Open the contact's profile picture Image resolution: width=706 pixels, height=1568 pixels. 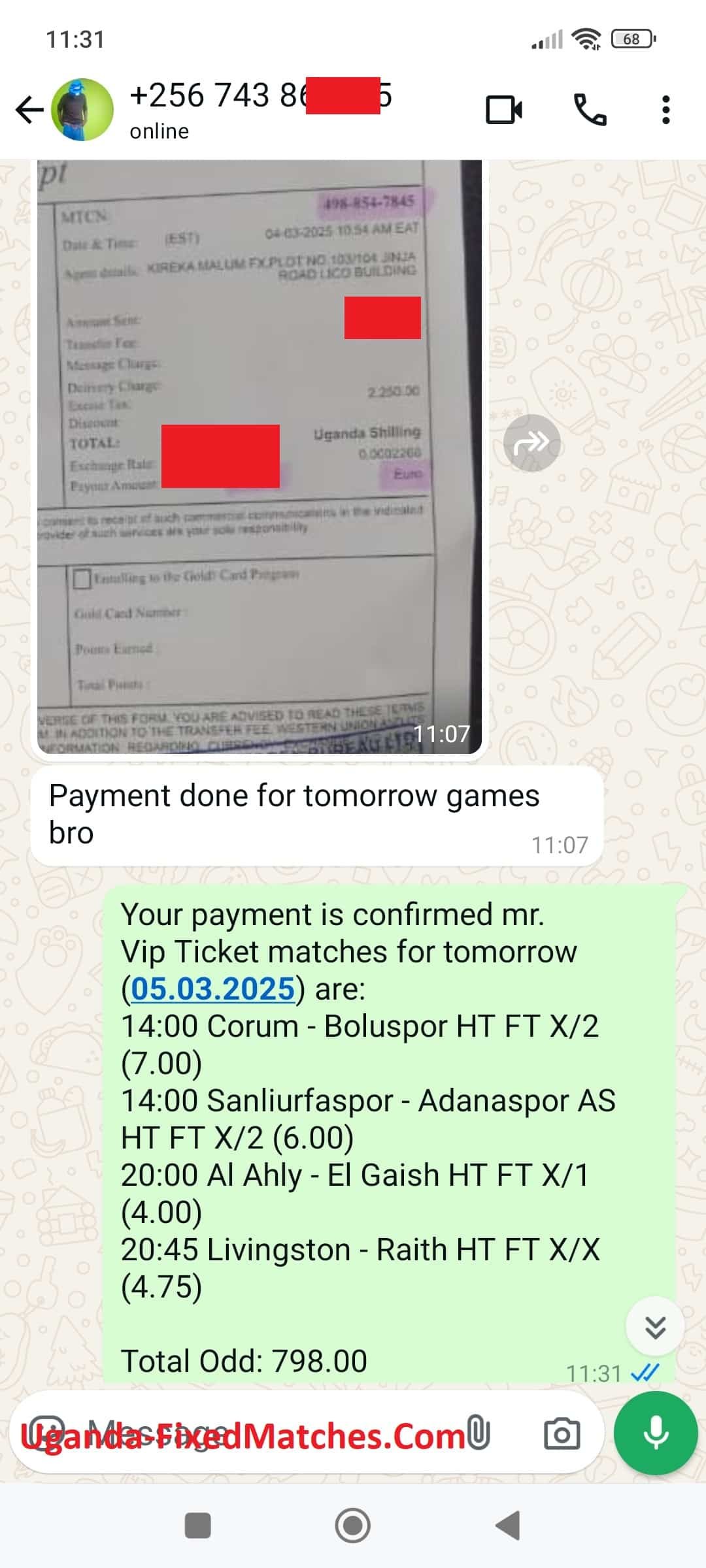point(82,110)
